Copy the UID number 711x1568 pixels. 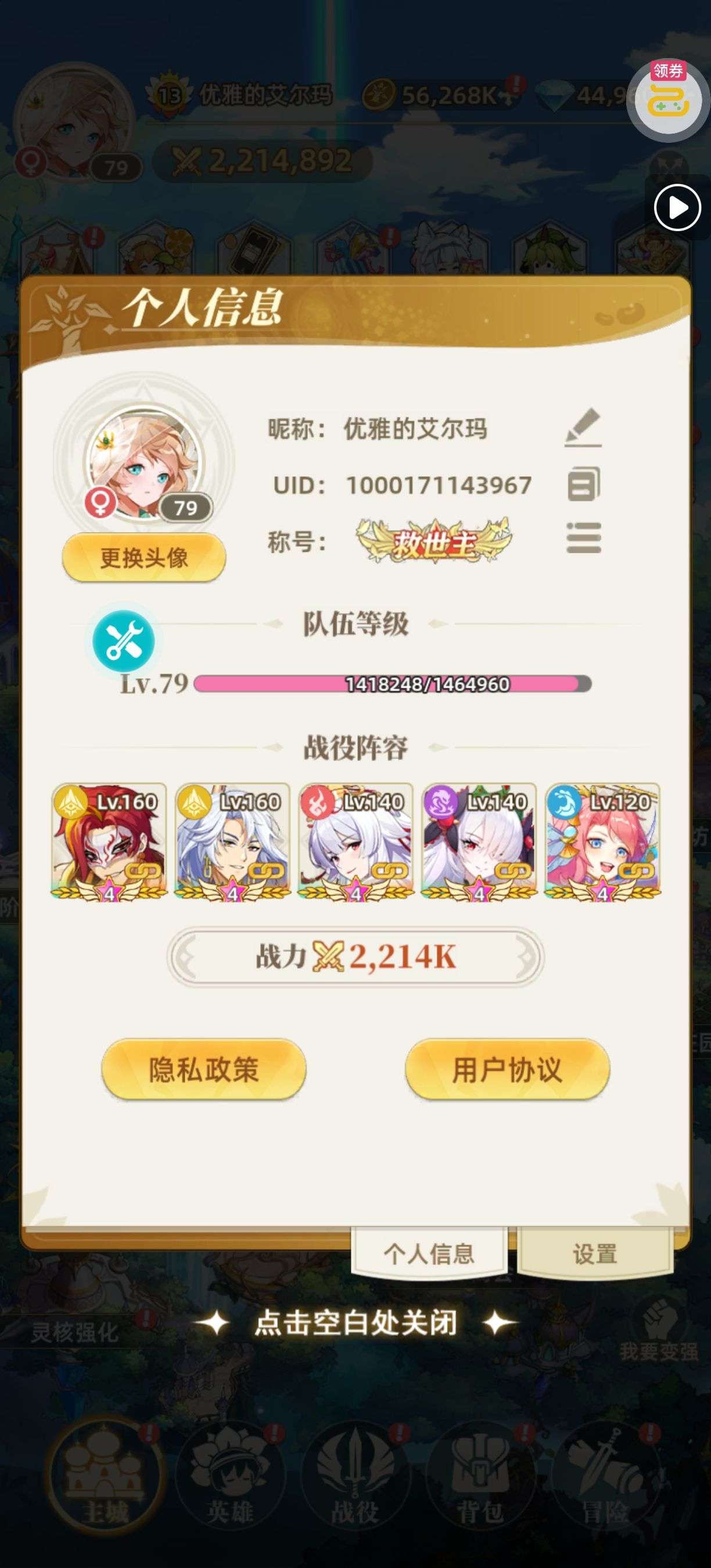tap(584, 484)
